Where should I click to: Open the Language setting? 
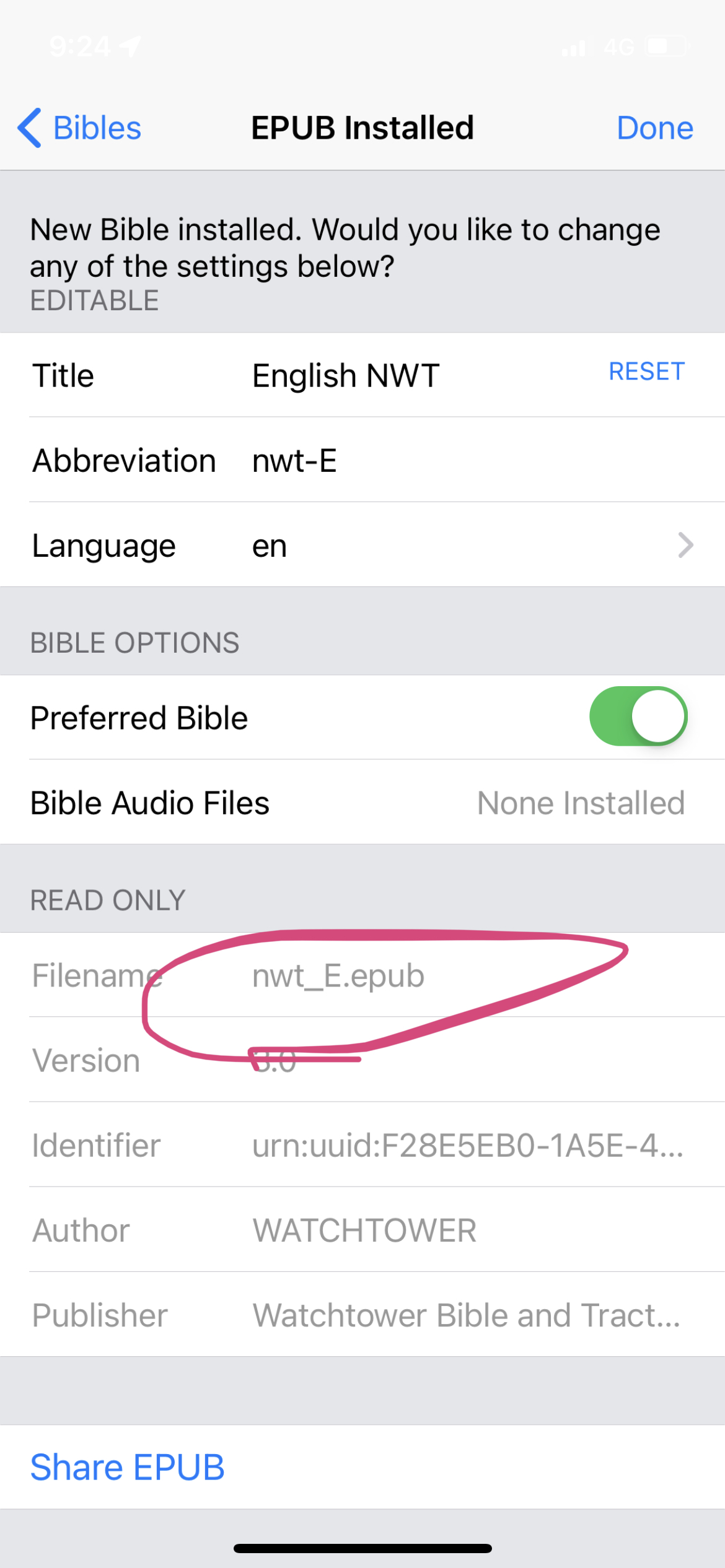[362, 546]
